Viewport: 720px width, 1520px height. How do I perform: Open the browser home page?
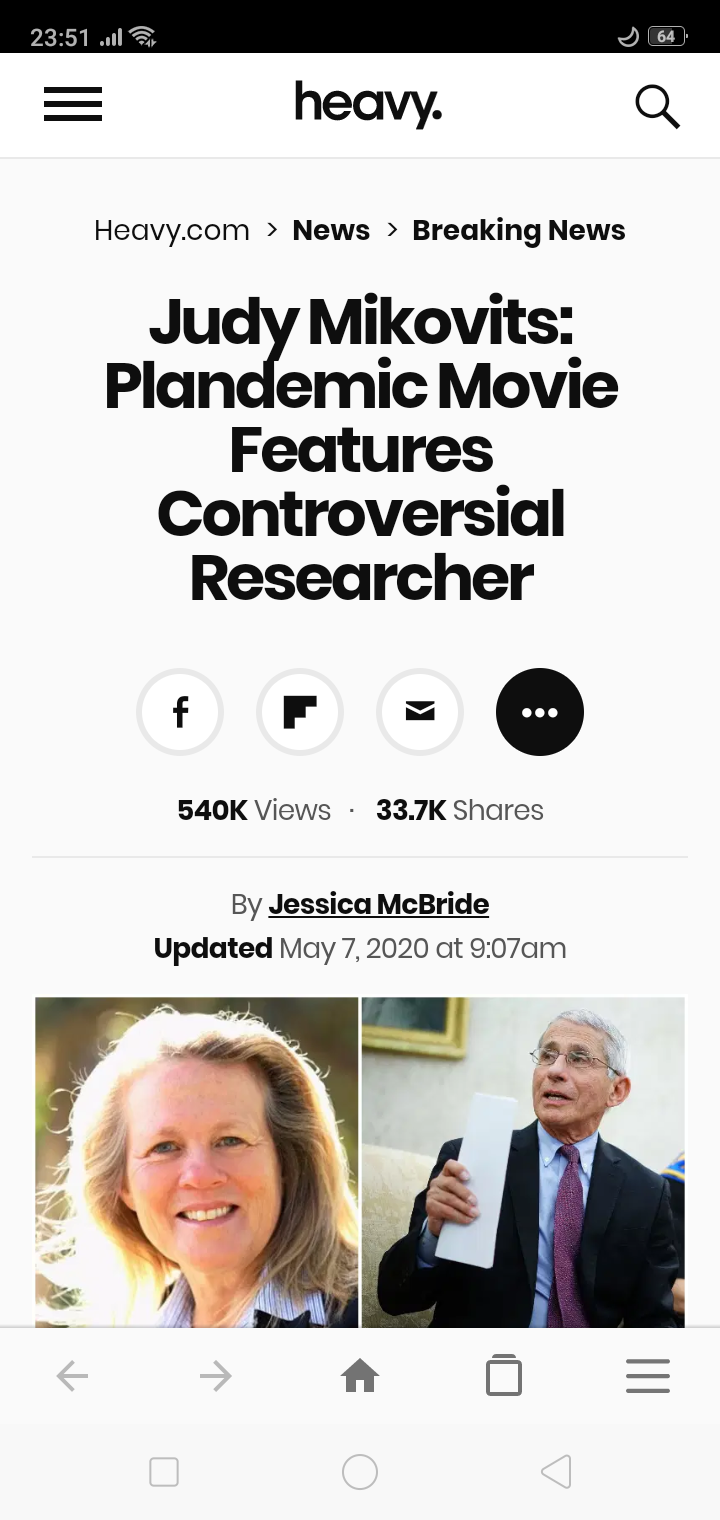[360, 1377]
